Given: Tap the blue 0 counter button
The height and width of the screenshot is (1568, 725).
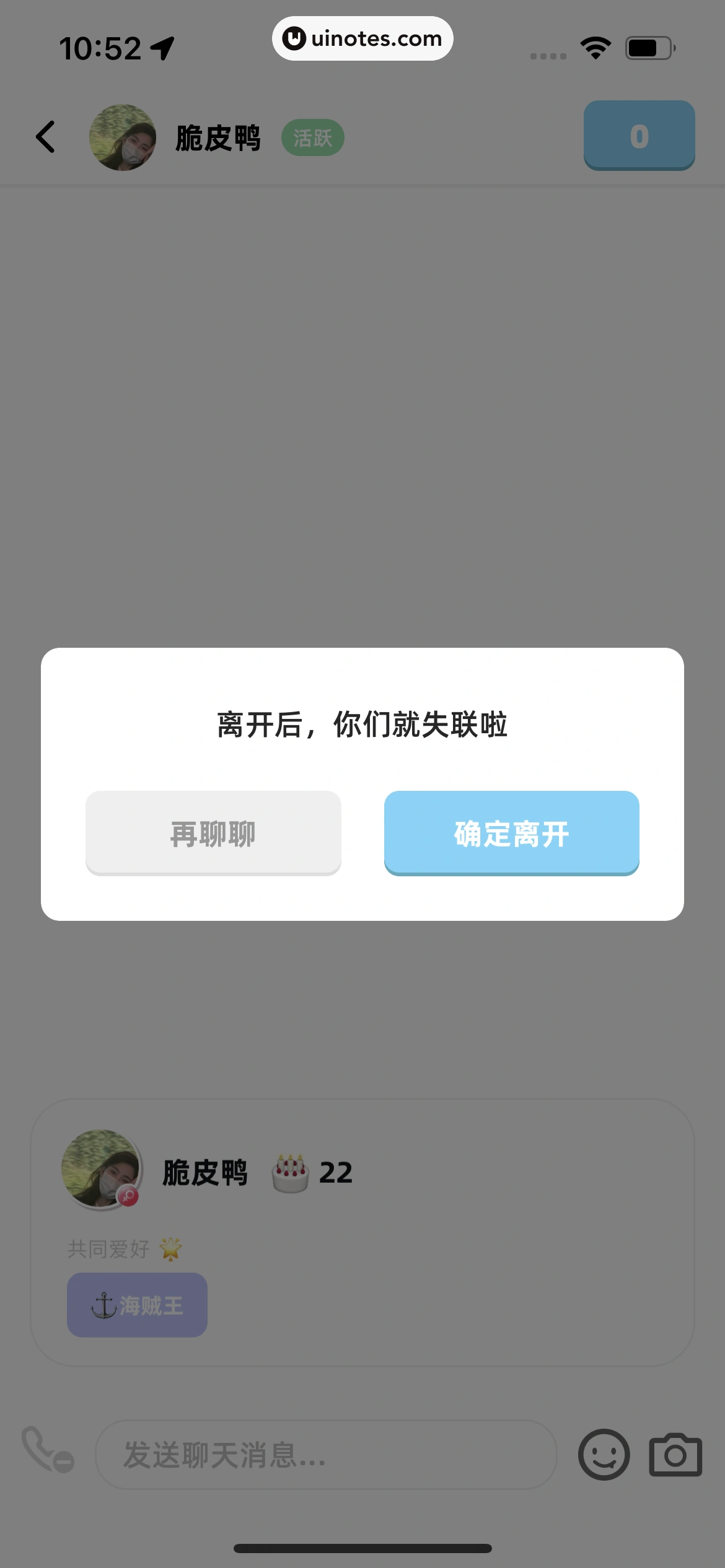Looking at the screenshot, I should 639,136.
